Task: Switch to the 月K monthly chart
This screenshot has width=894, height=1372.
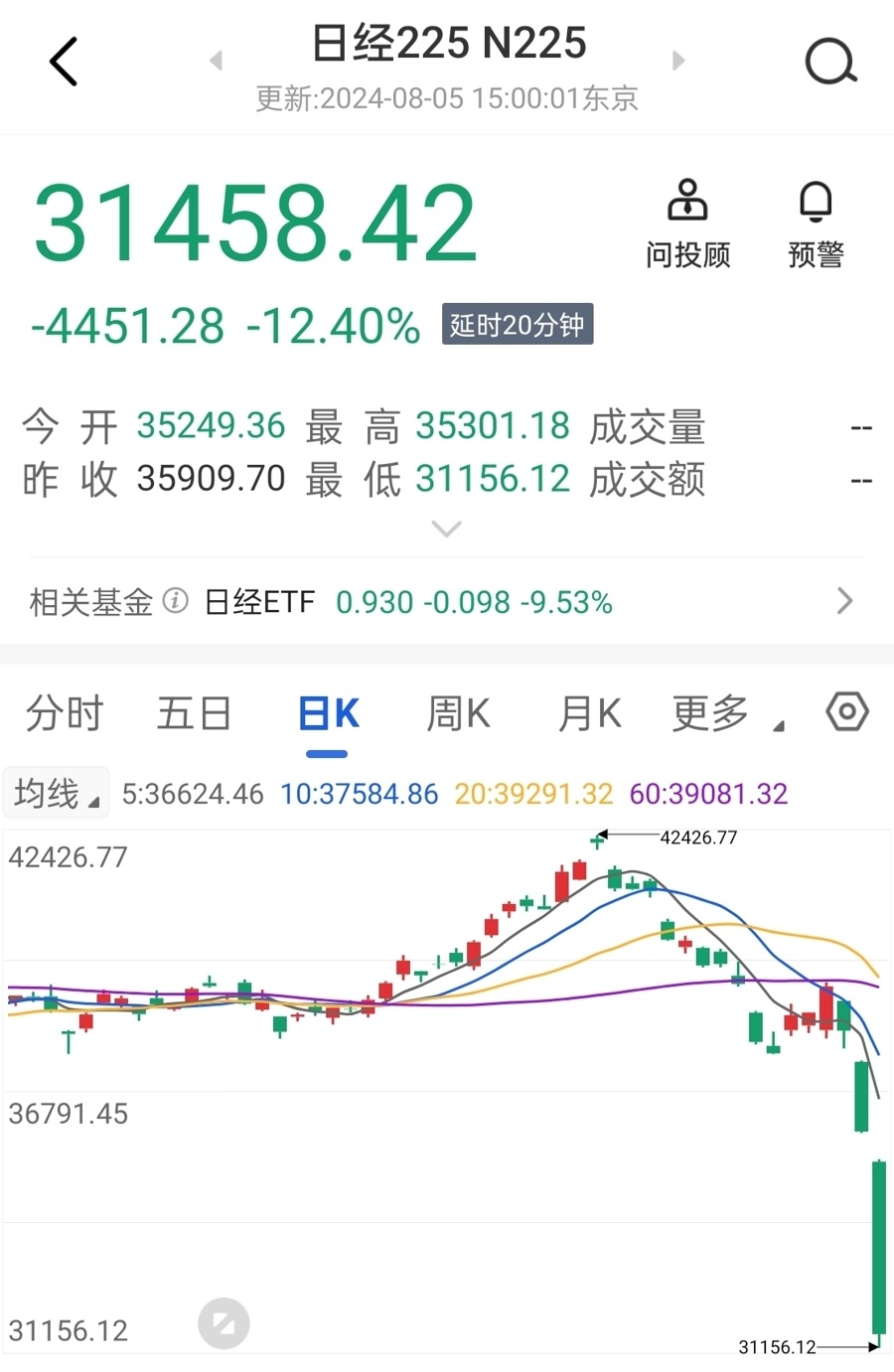Action: point(589,712)
